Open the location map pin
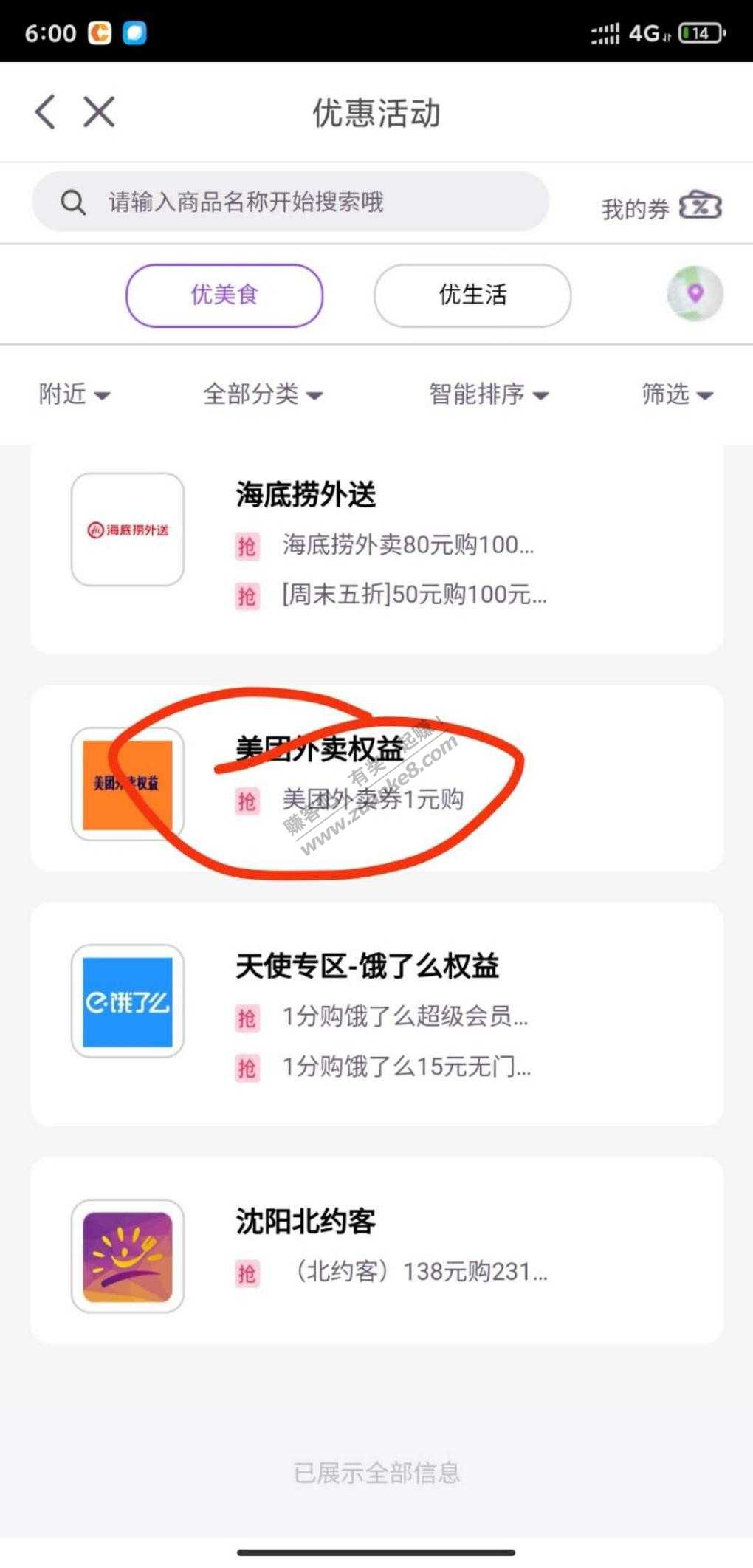753x1568 pixels. tap(695, 294)
